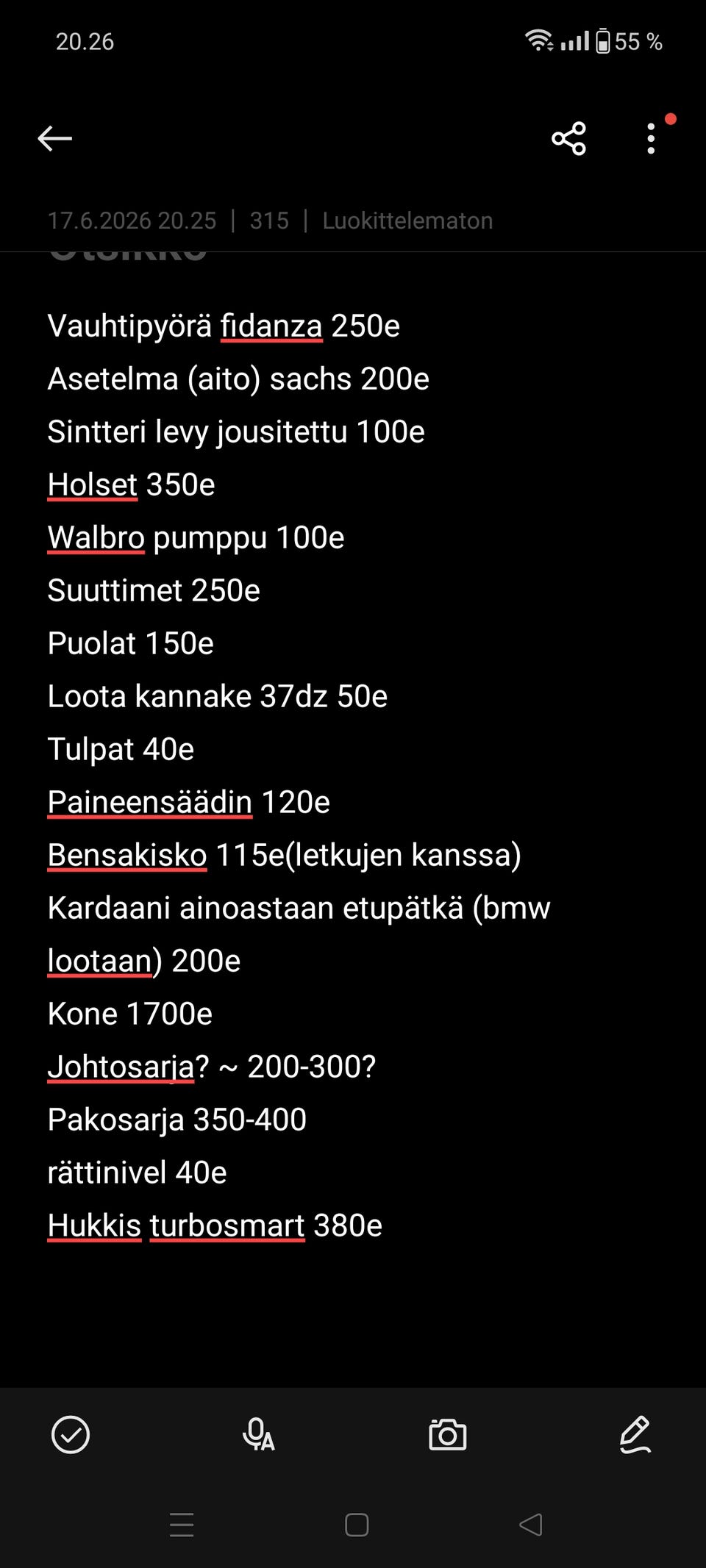Start voice-to-text dictation
The width and height of the screenshot is (706, 1568).
click(259, 1435)
